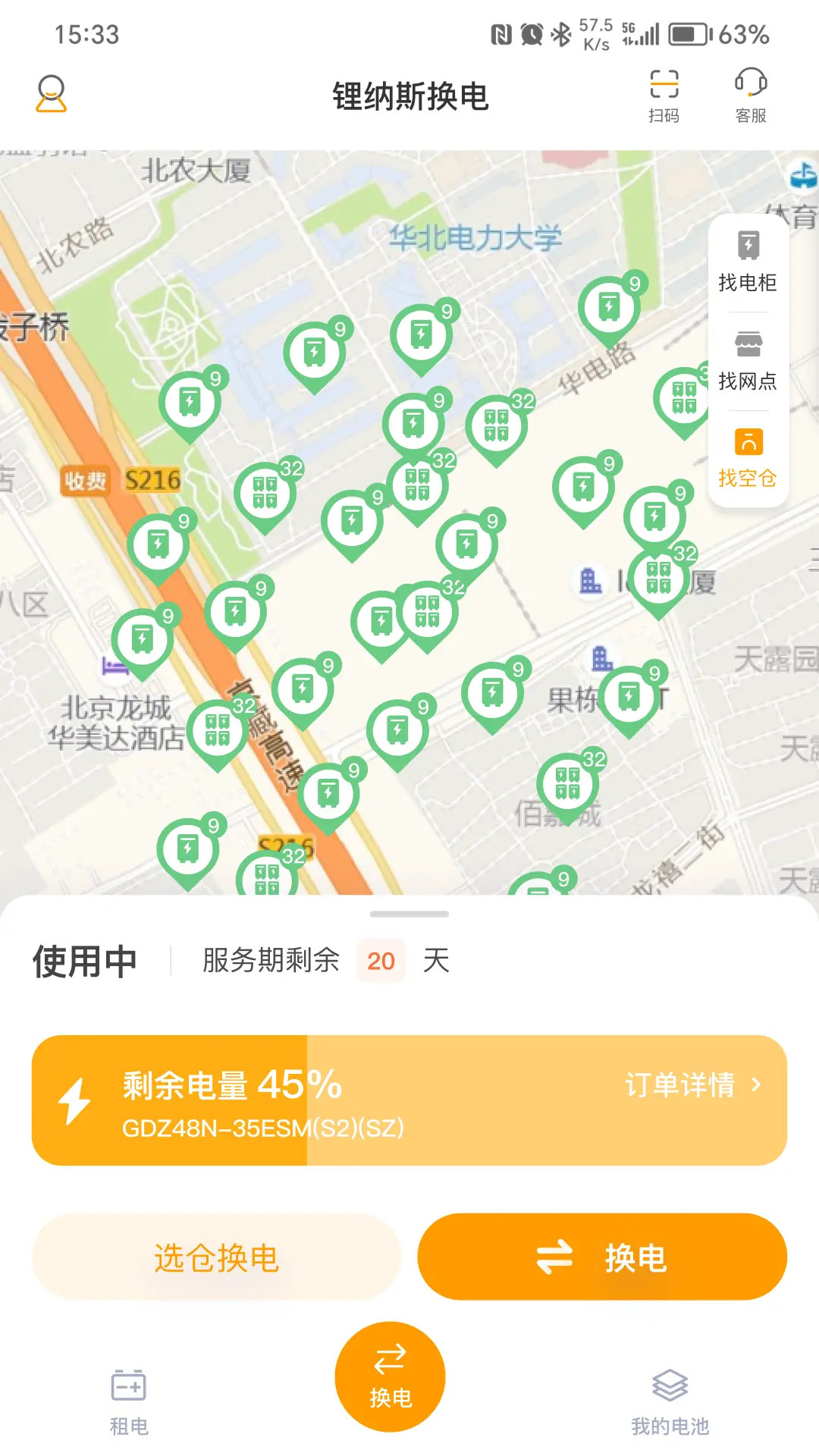Open the QR code scanner via 扫码 icon
819x1456 pixels.
pos(664,94)
